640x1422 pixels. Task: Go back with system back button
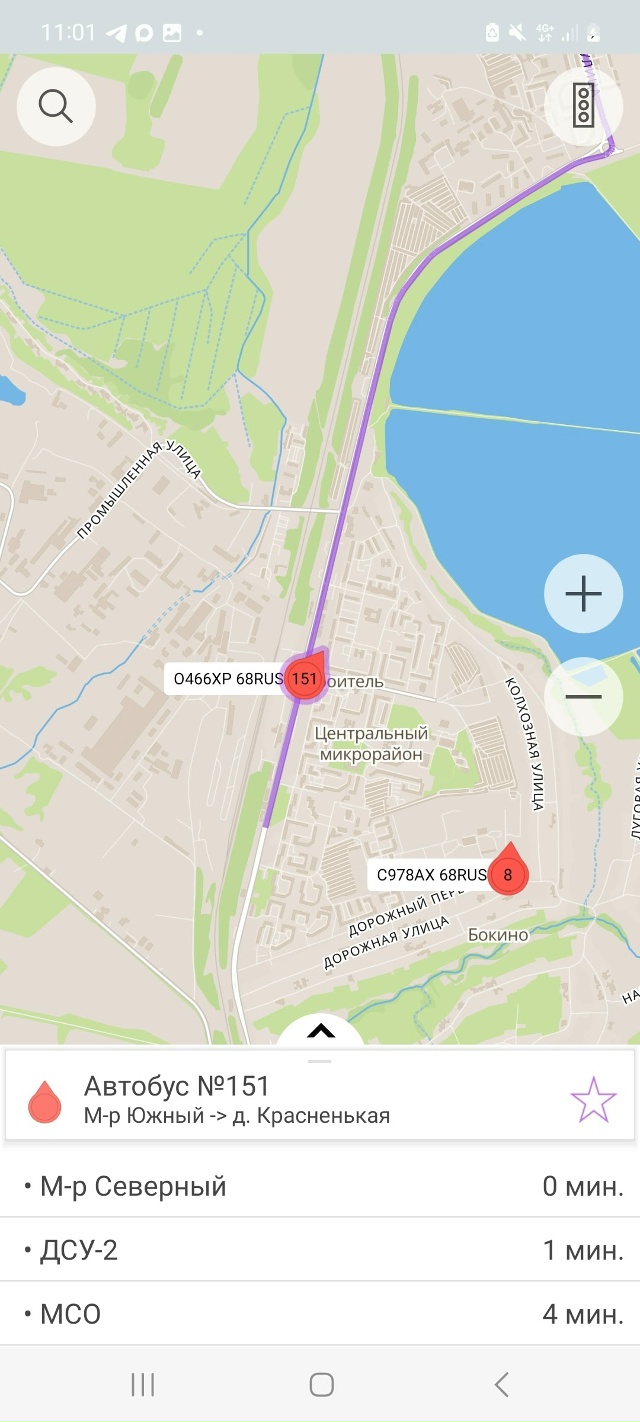pyautogui.click(x=502, y=1384)
